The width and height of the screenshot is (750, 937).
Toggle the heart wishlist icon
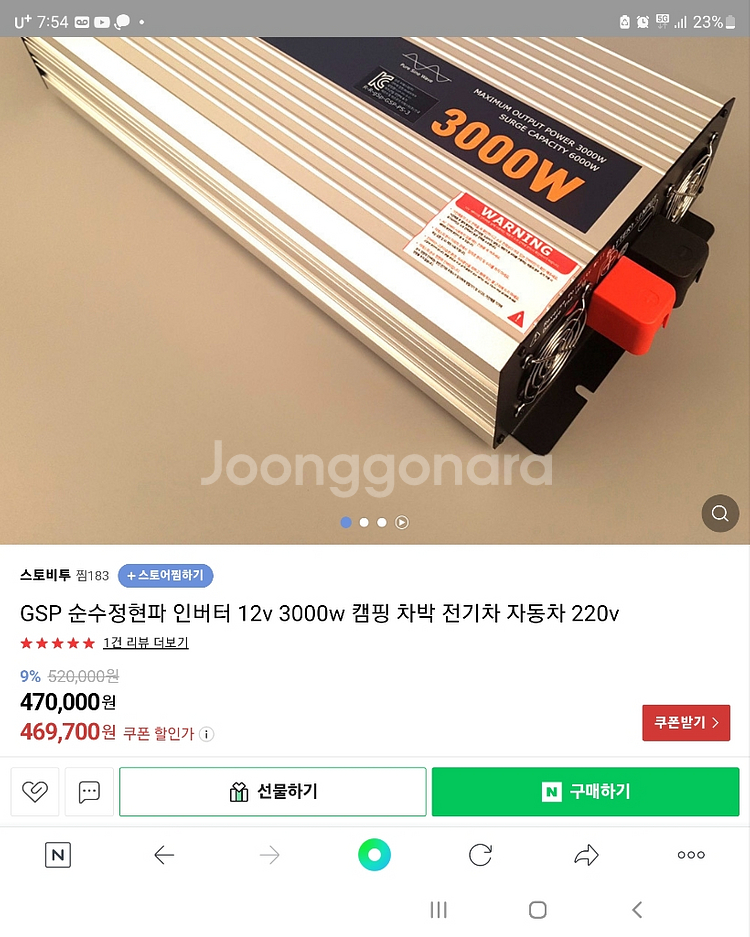[x=34, y=791]
